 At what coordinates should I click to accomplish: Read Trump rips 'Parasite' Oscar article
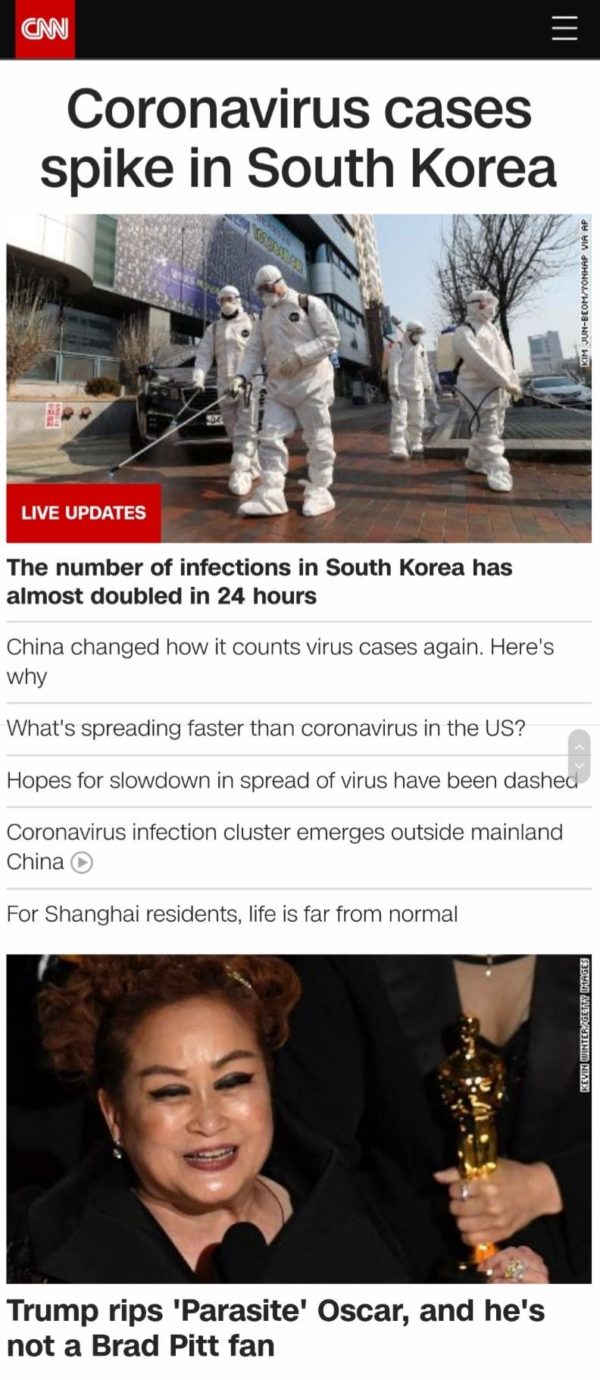point(276,1327)
